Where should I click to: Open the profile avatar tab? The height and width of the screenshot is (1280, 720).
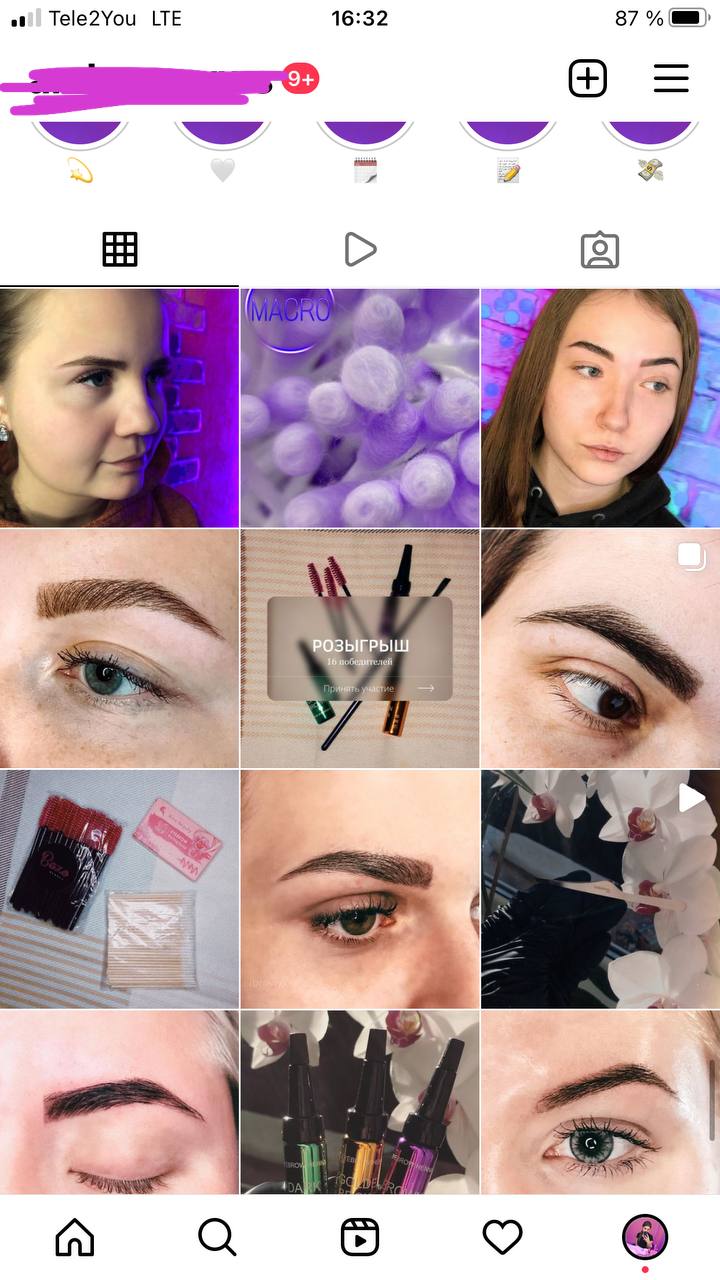click(645, 1238)
